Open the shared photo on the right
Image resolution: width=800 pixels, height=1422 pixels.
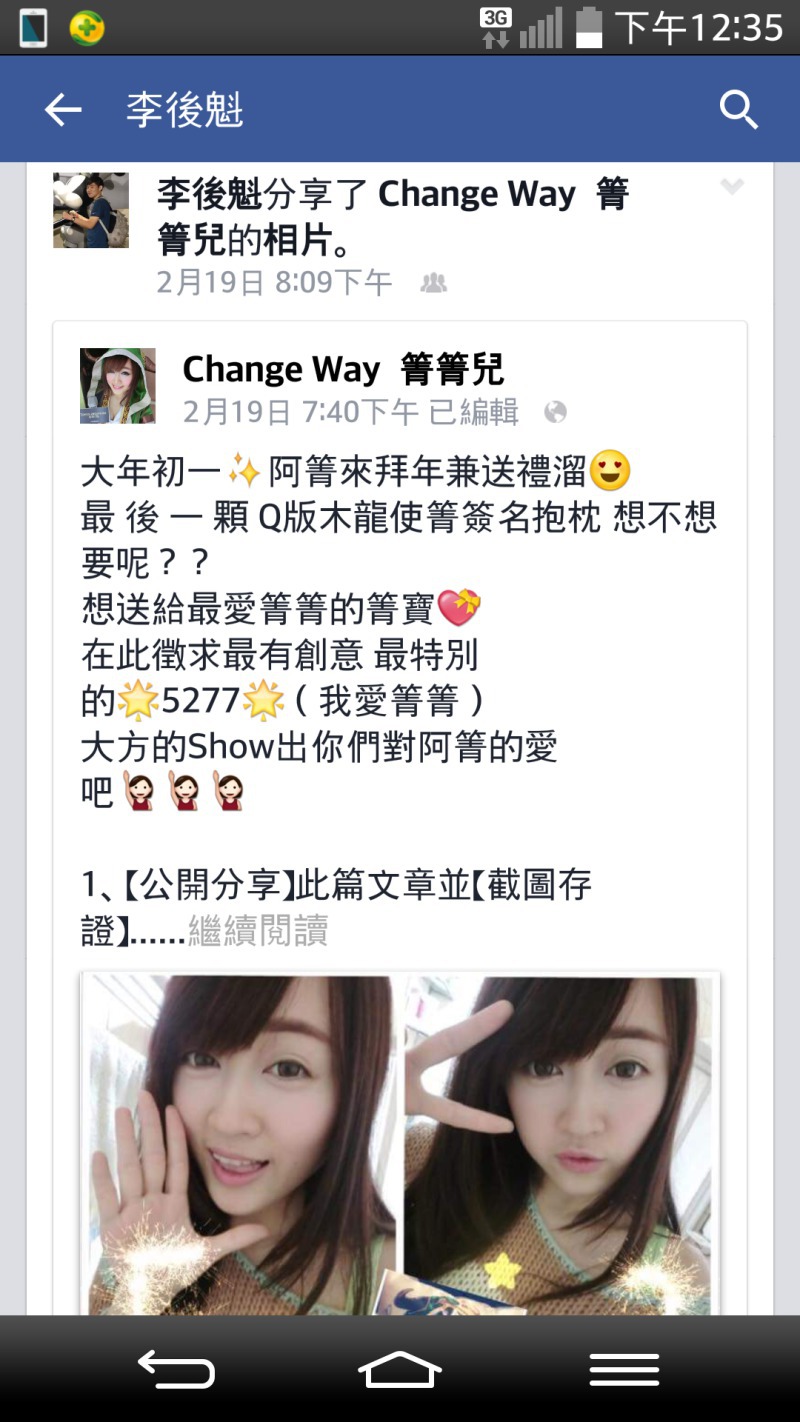tap(560, 1143)
